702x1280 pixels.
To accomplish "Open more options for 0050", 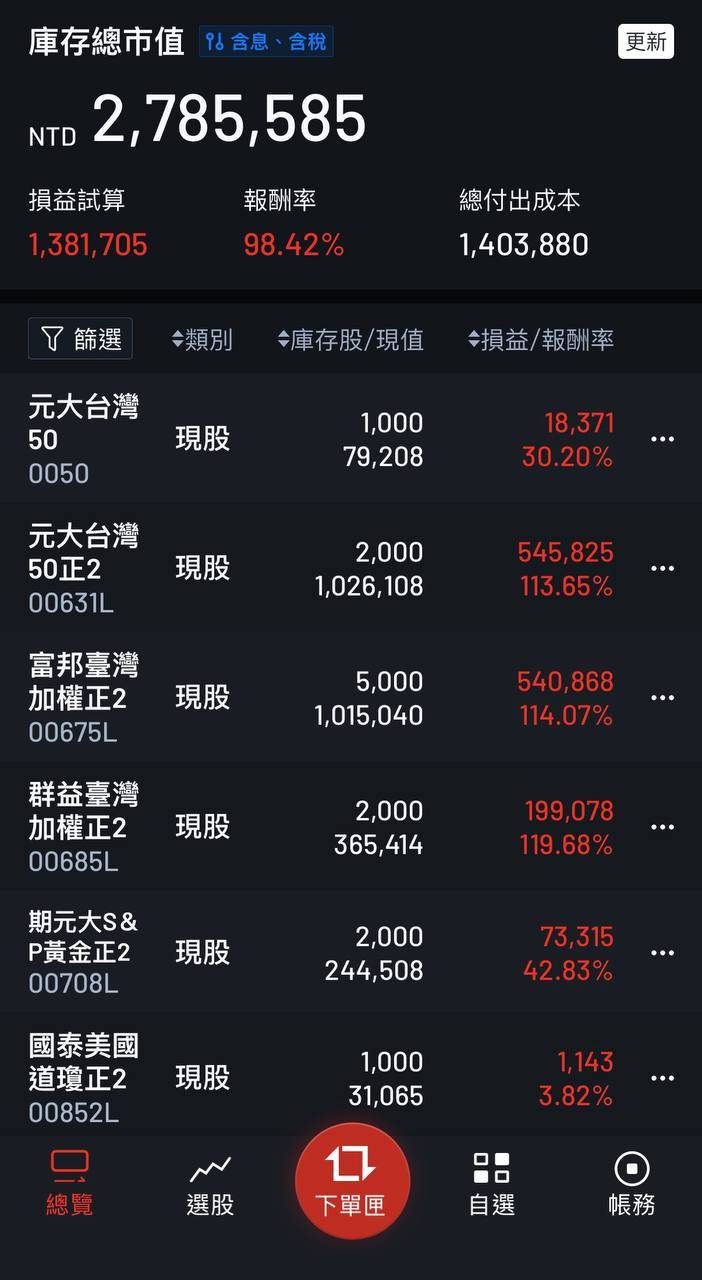I will 662,439.
